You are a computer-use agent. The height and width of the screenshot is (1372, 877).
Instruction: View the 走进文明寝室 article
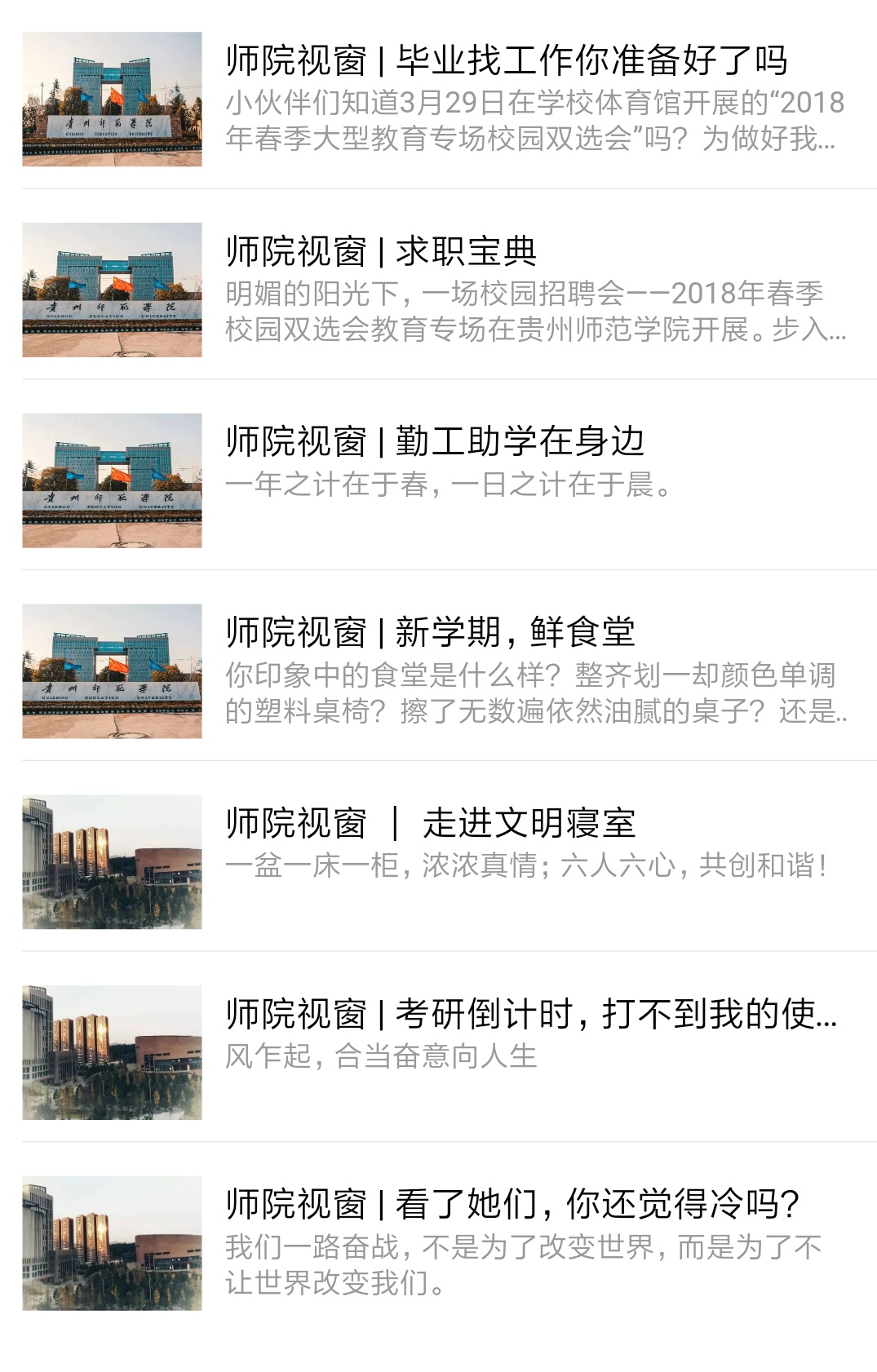tap(449, 861)
